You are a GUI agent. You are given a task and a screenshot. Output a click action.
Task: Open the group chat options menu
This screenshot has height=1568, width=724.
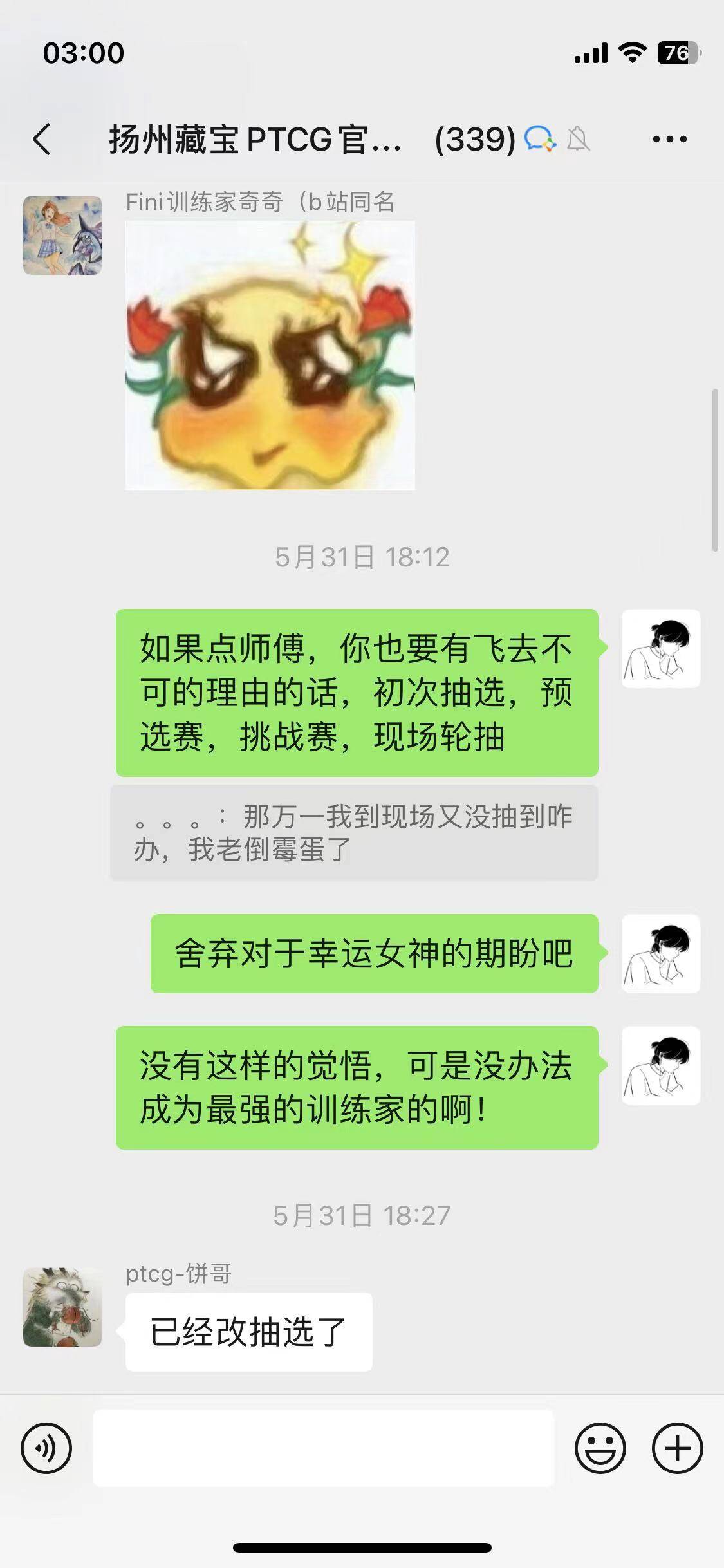[669, 139]
